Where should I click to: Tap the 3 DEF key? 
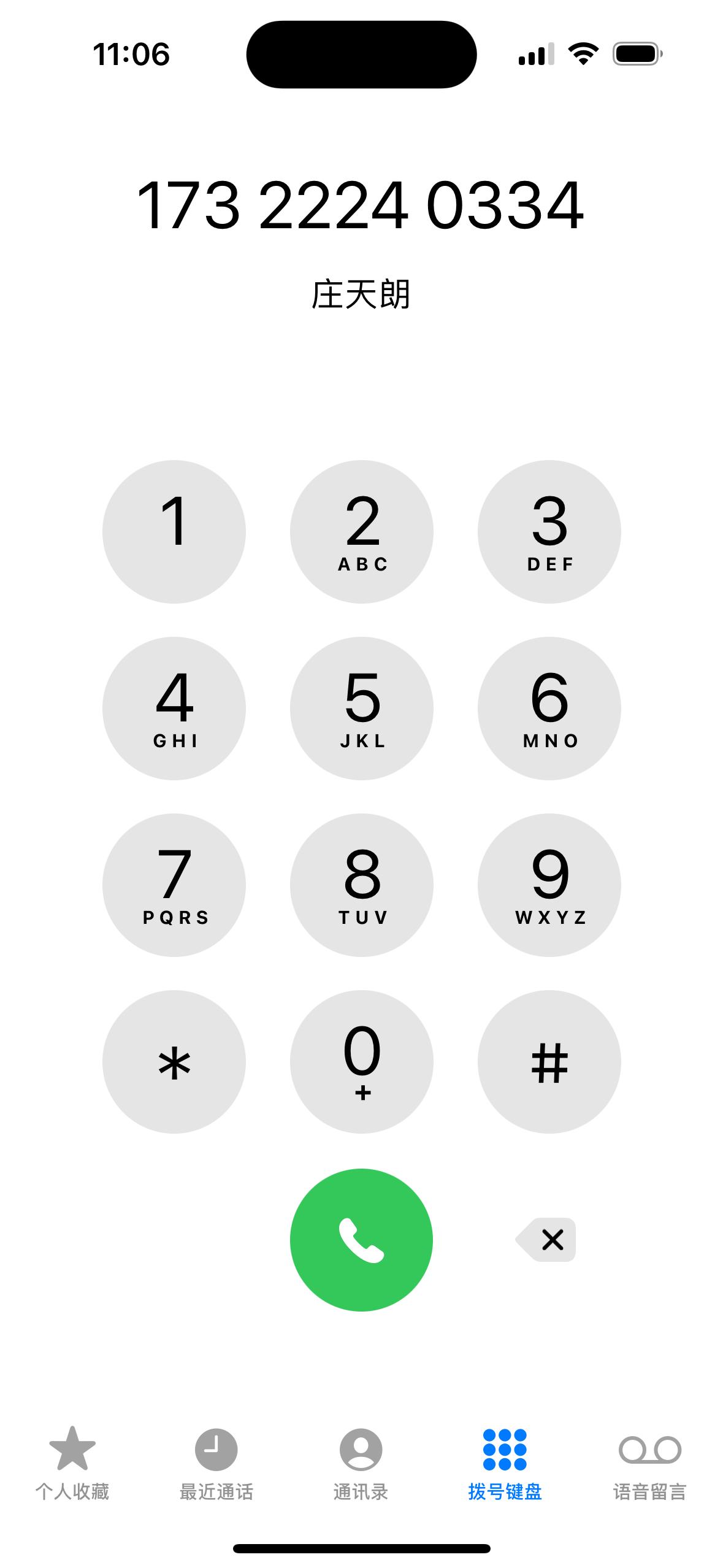[x=549, y=532]
